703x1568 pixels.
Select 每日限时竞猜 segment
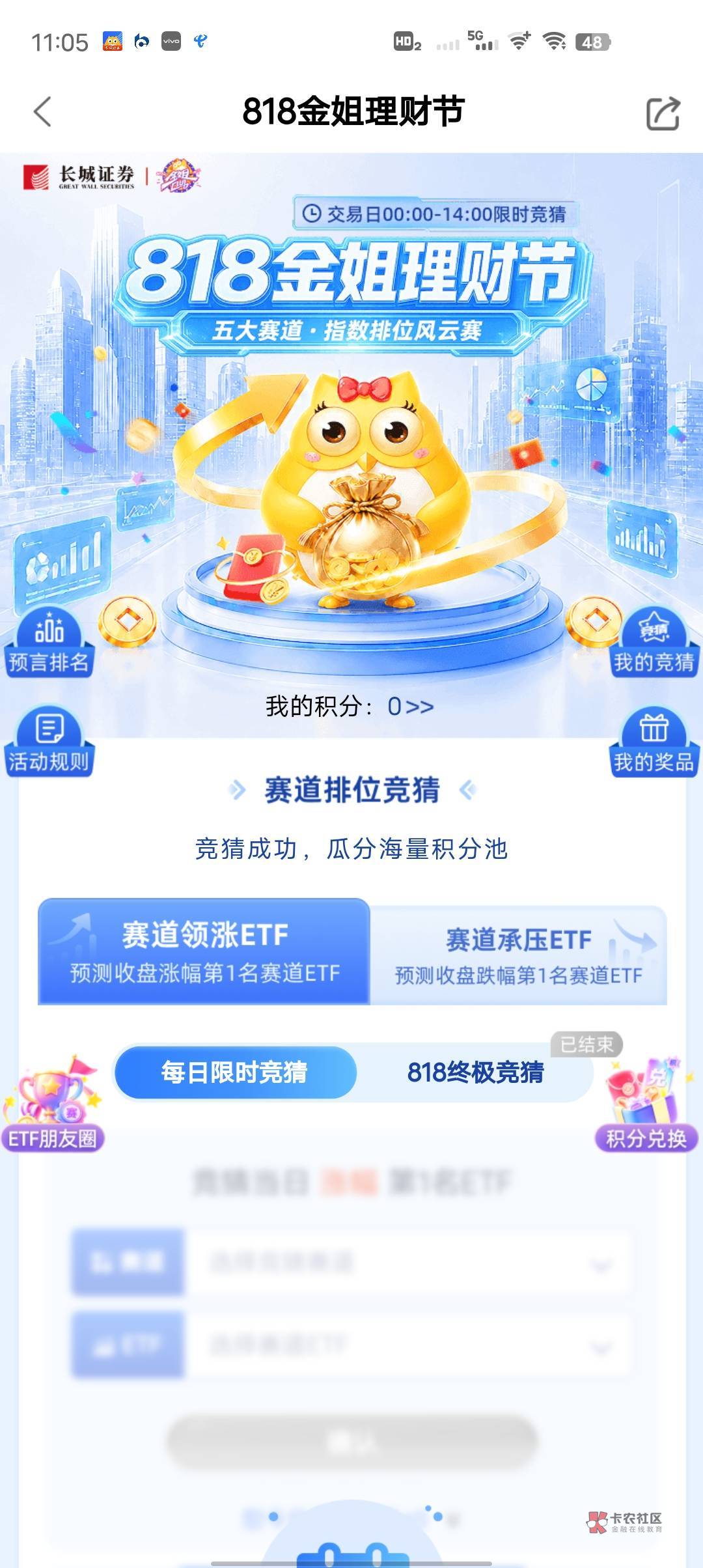click(235, 1072)
